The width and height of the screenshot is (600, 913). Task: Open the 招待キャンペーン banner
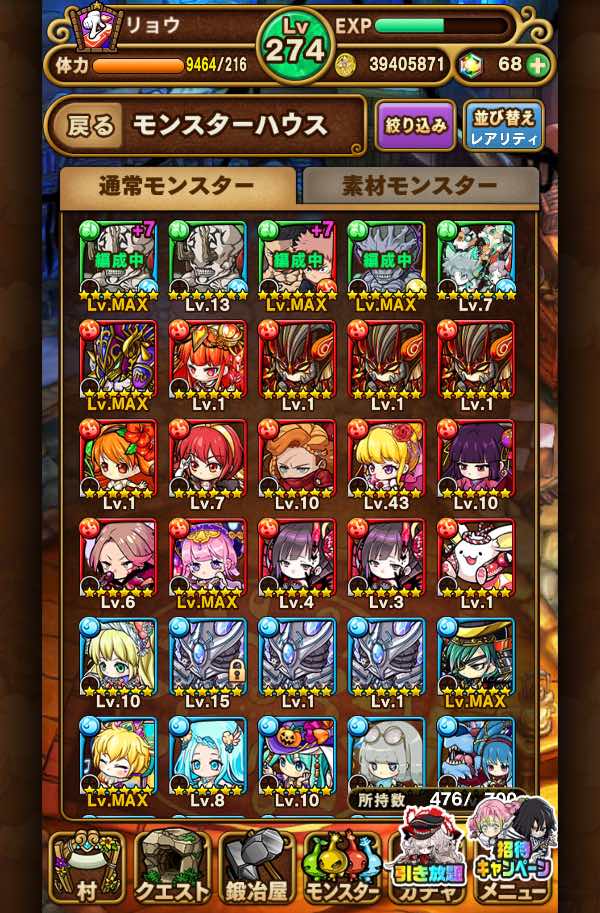click(512, 845)
